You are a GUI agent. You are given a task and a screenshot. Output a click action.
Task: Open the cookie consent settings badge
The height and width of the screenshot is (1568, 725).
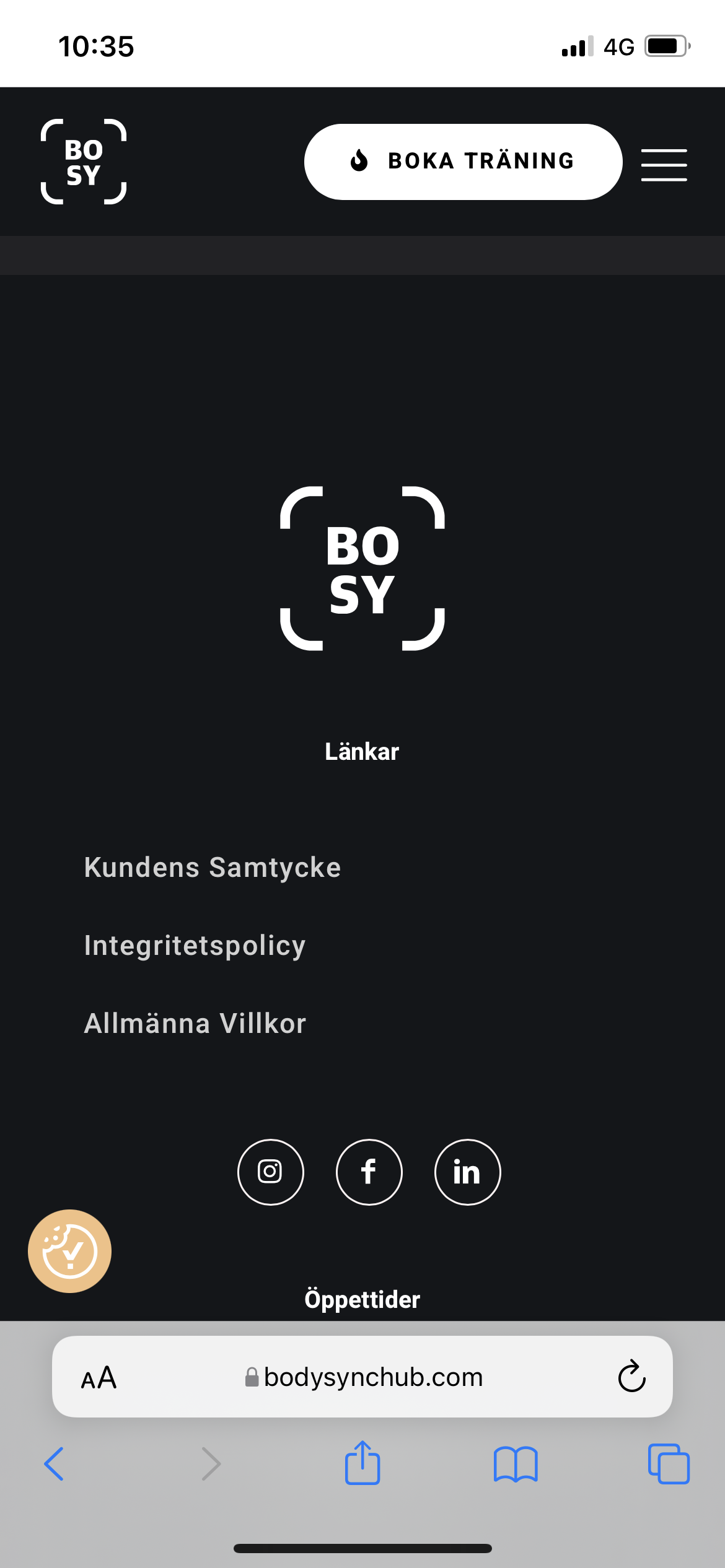point(69,1251)
